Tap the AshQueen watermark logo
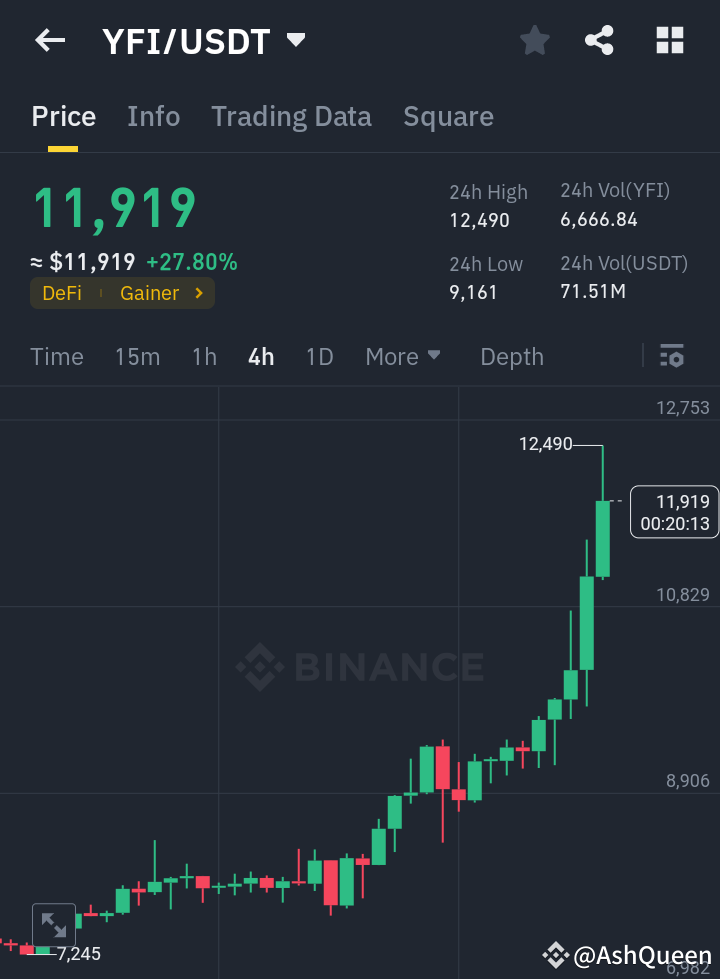Screen dimensions: 720x979 point(556,955)
